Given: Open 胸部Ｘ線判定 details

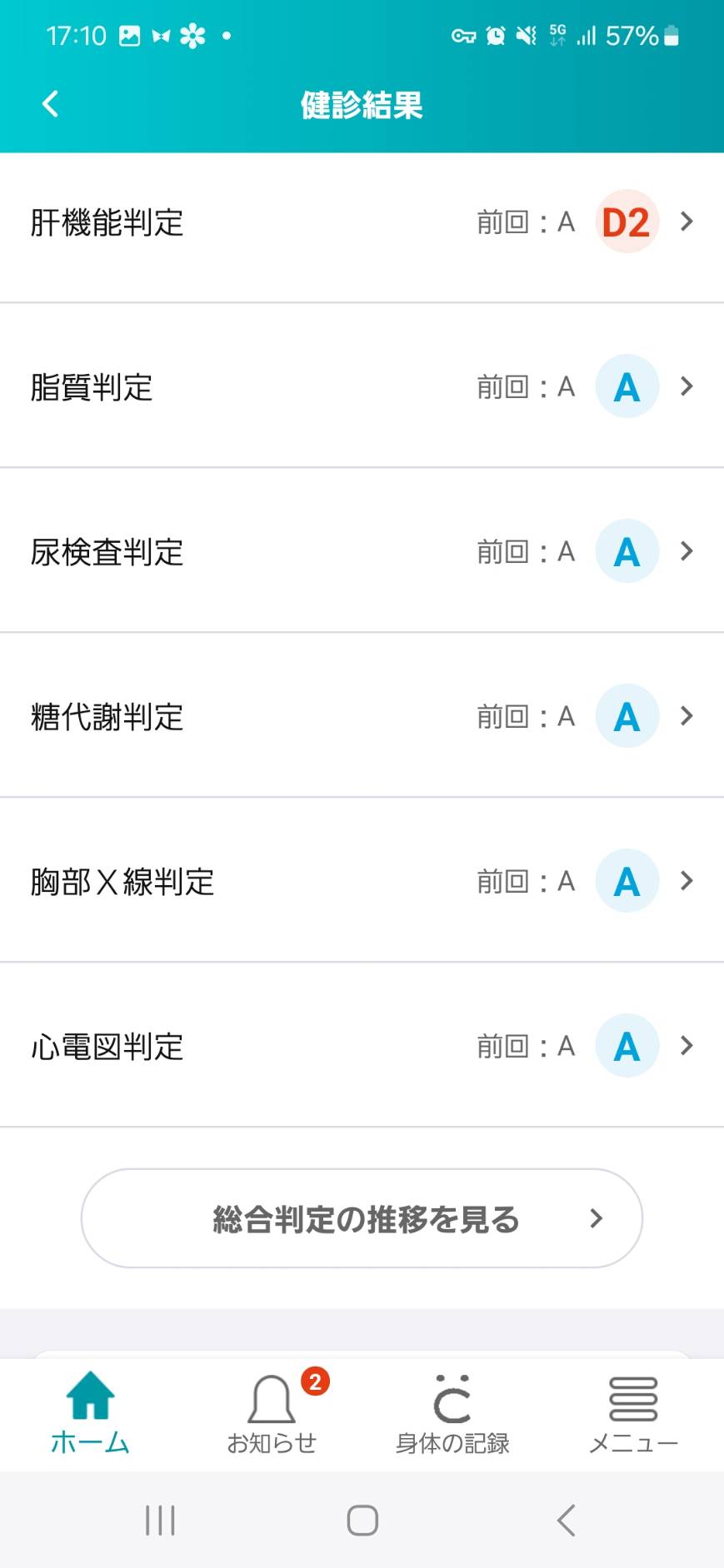Looking at the screenshot, I should tap(362, 881).
